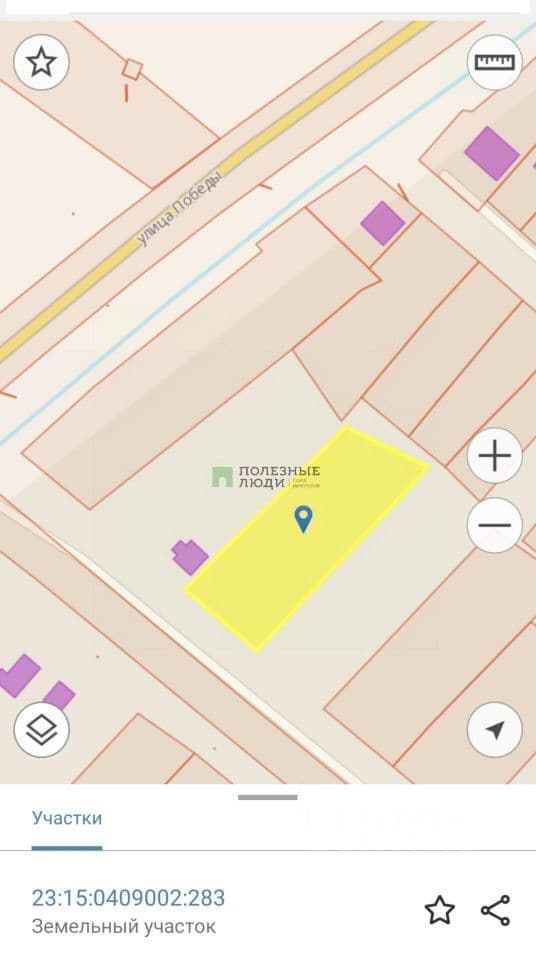The height and width of the screenshot is (960, 536).
Task: Switch to the Участки tab
Action: click(67, 819)
